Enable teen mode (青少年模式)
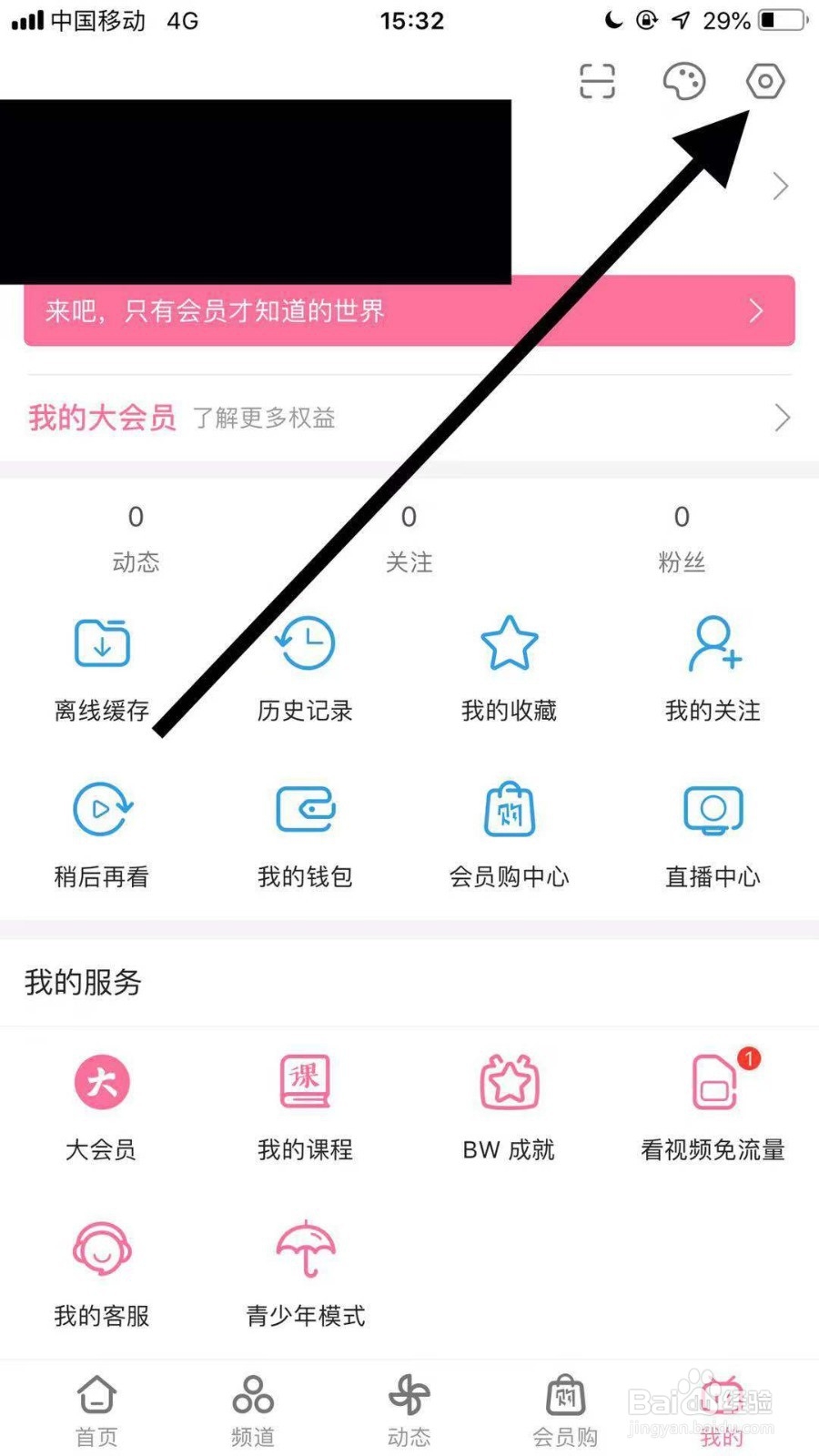Screen dimensions: 819x1456 304,1269
